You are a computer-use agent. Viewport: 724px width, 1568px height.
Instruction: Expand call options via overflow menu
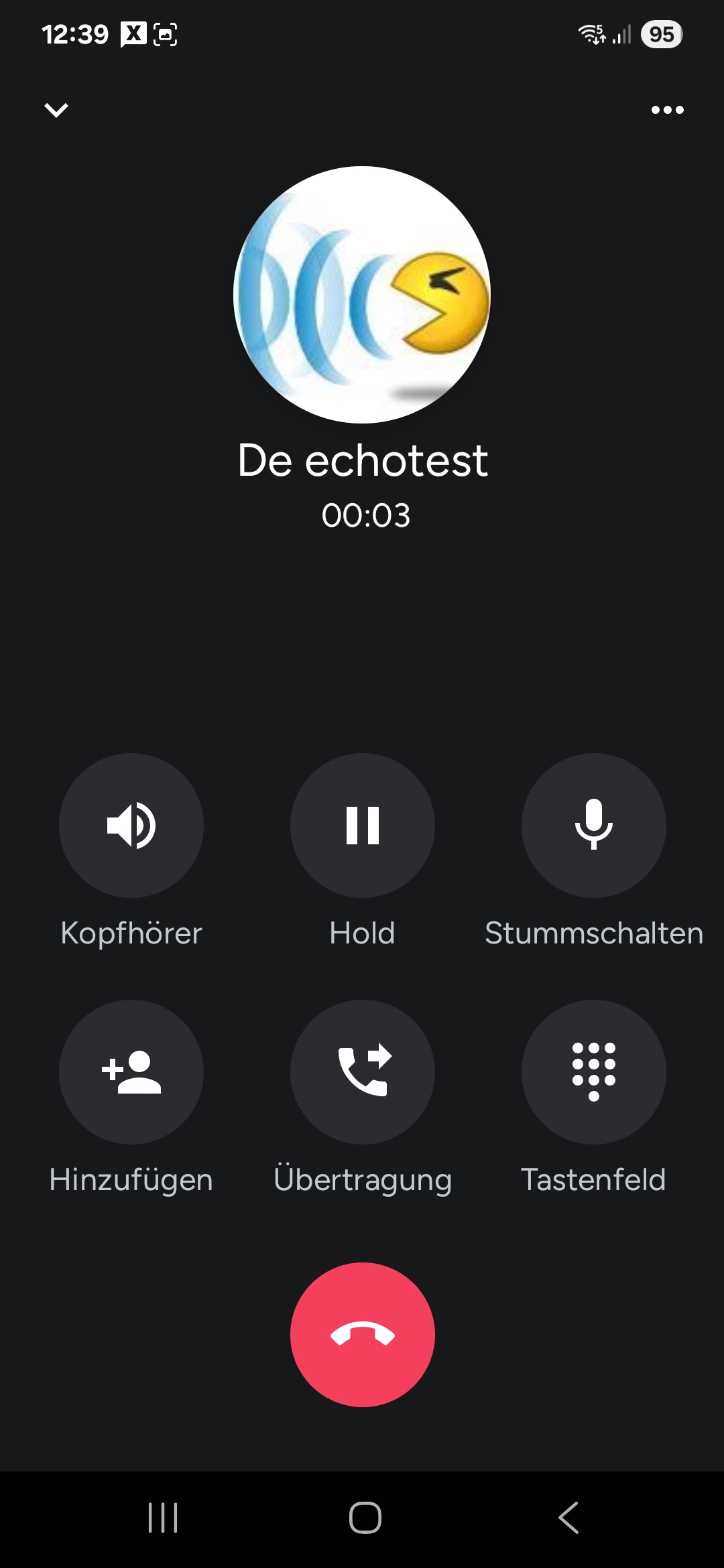668,109
